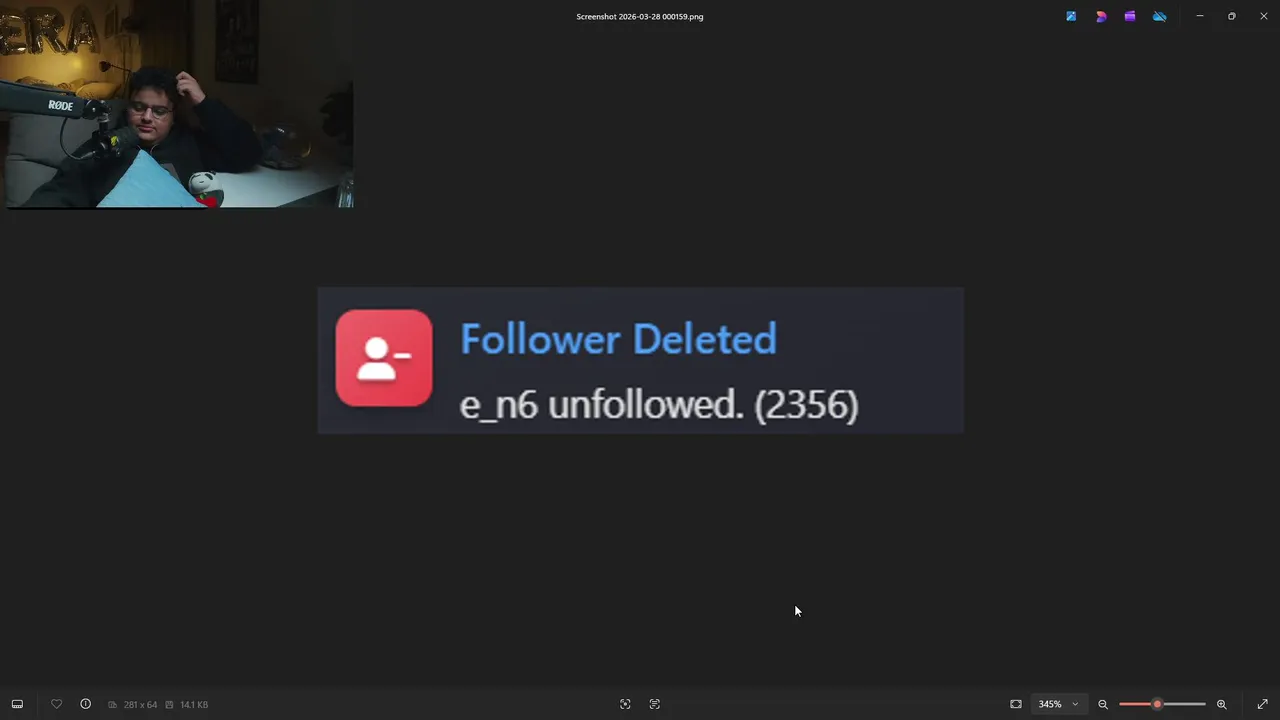The width and height of the screenshot is (1280, 720).
Task: Edit image with the Photos editor icon
Action: [x=1071, y=16]
